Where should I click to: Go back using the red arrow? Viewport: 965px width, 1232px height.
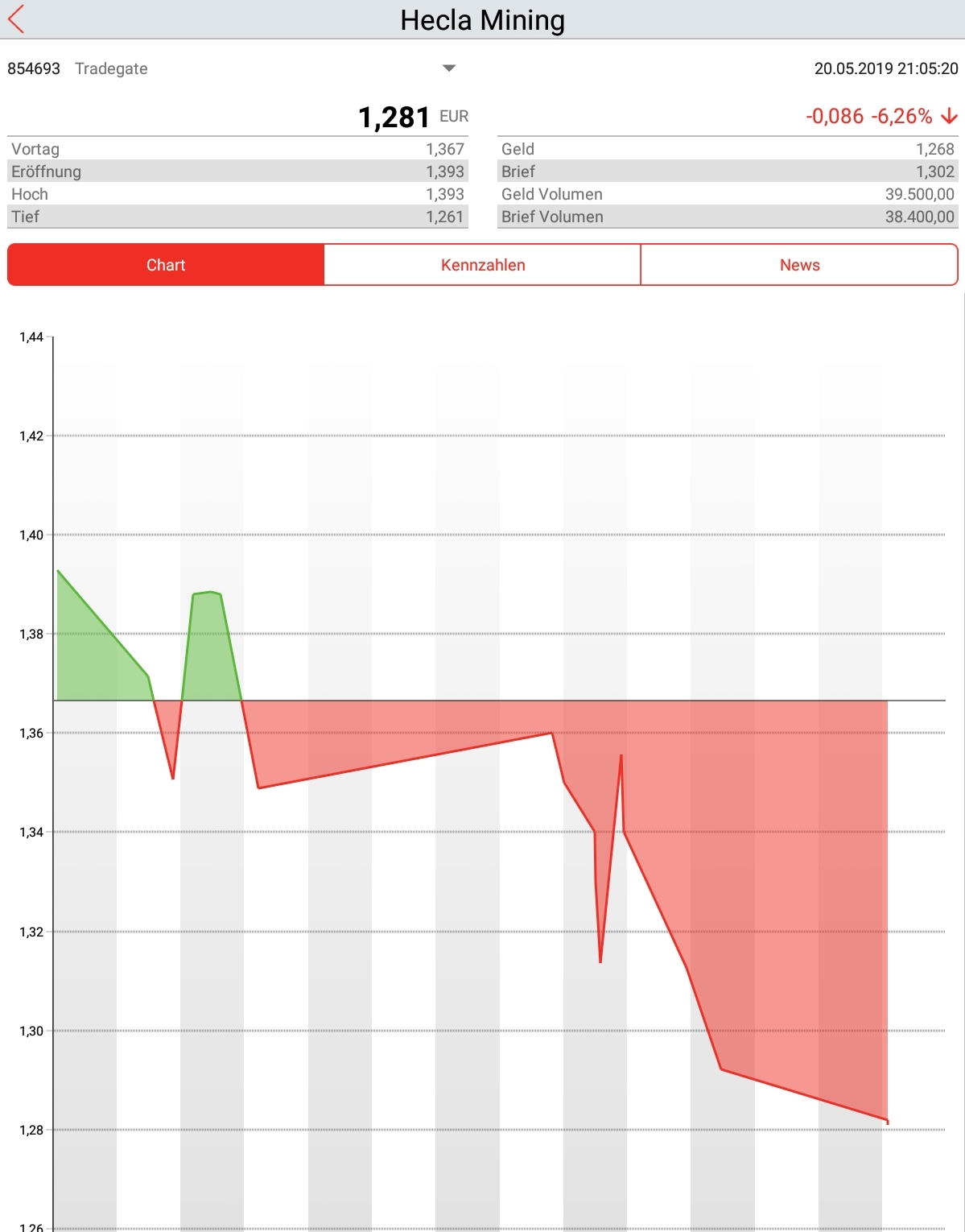(x=17, y=19)
